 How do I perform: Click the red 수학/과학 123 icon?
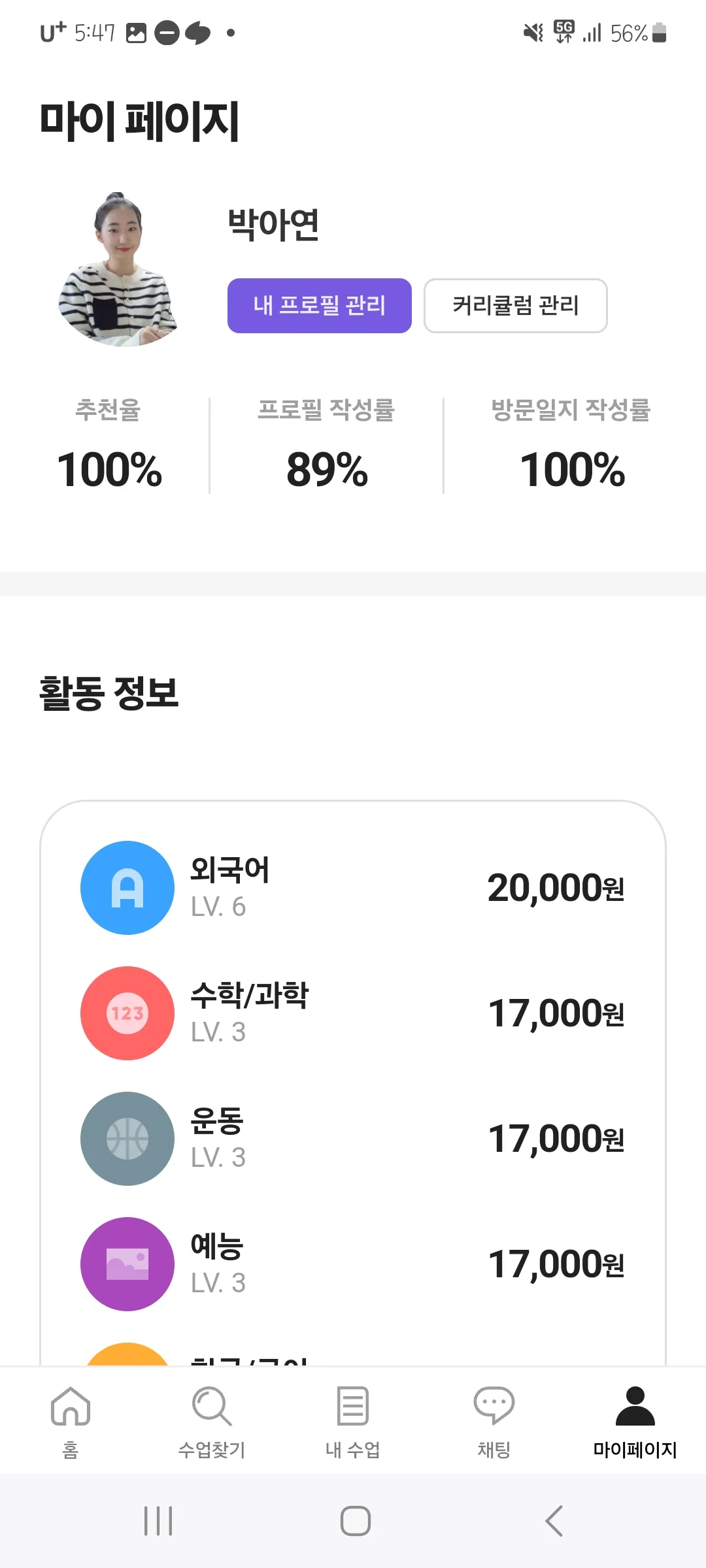(127, 1013)
